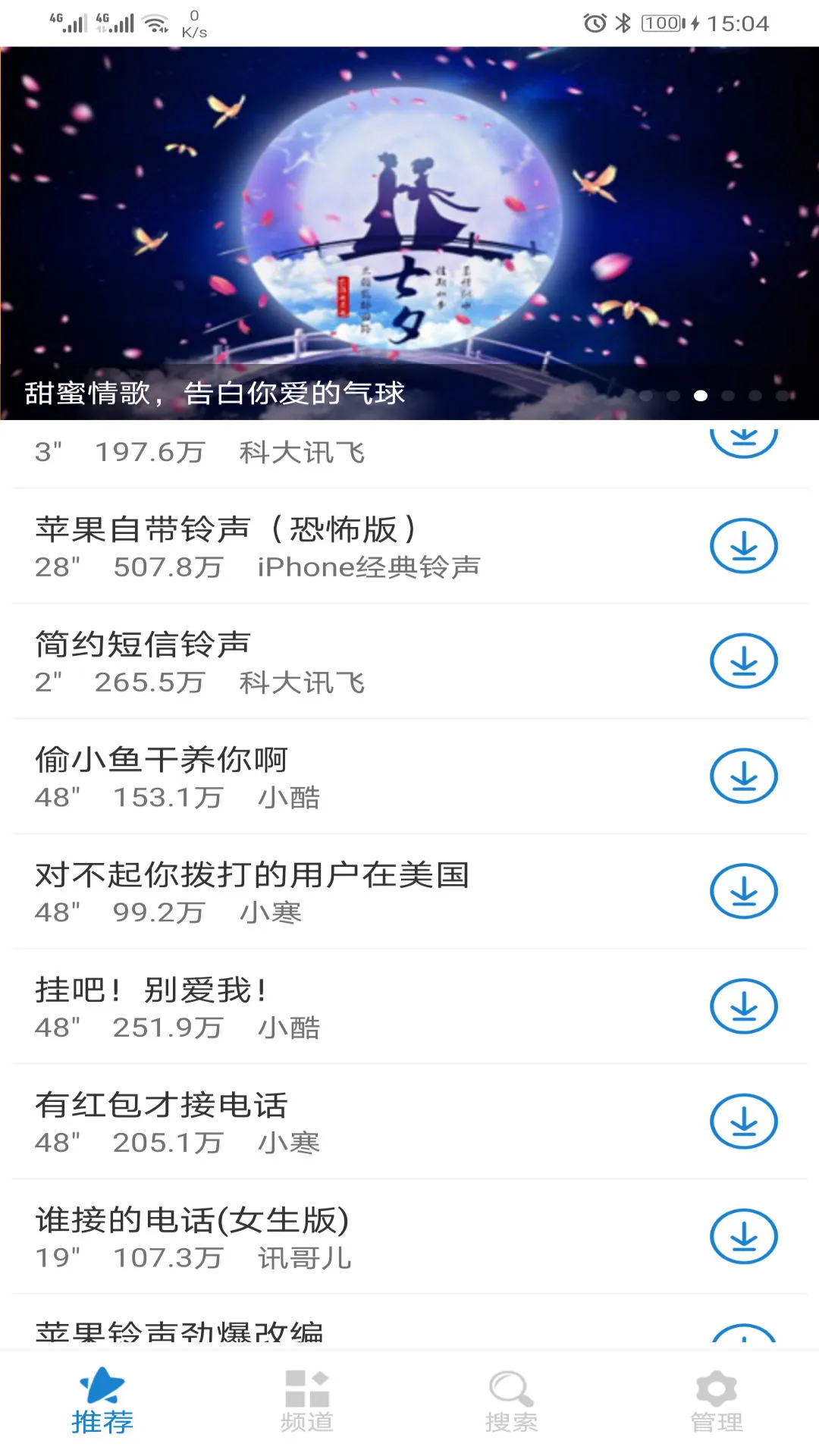Download the 谁接的电话(女生版) ringtone

[744, 1236]
